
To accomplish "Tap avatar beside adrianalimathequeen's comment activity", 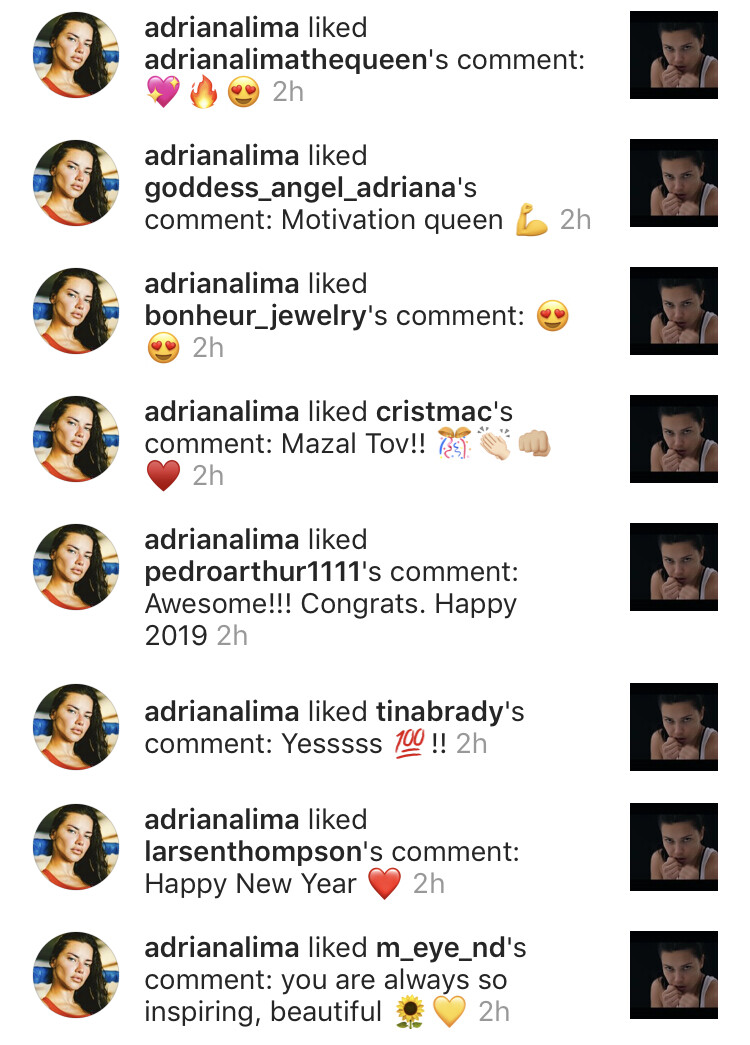I will pyautogui.click(x=77, y=55).
